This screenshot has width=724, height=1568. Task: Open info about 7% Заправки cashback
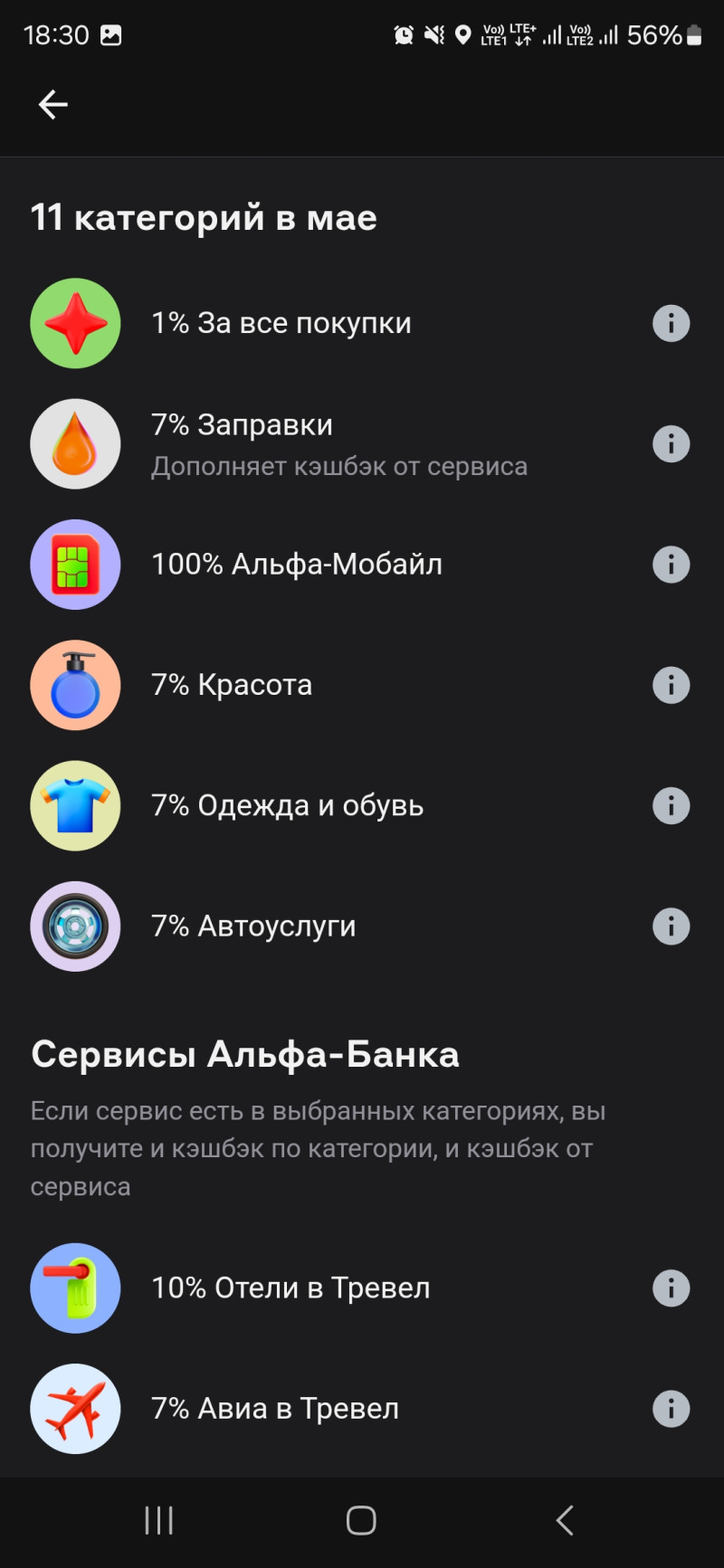(x=671, y=444)
